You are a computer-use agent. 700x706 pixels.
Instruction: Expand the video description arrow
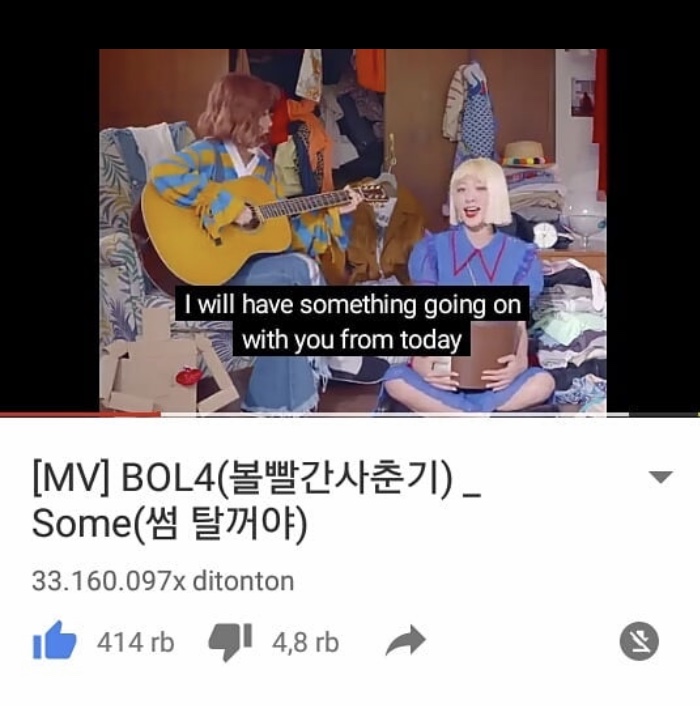(x=661, y=478)
